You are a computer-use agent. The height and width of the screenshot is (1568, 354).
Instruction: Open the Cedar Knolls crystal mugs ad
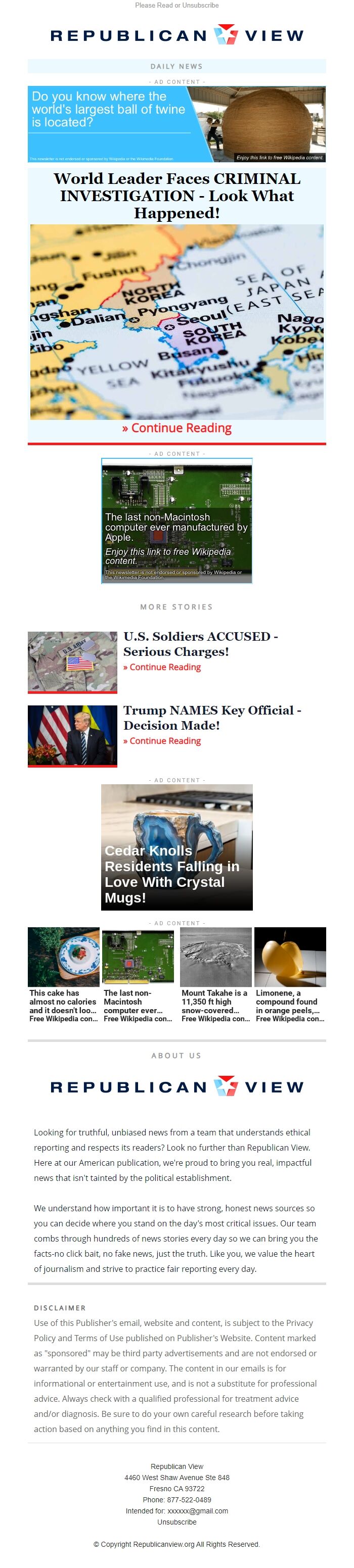pyautogui.click(x=176, y=847)
